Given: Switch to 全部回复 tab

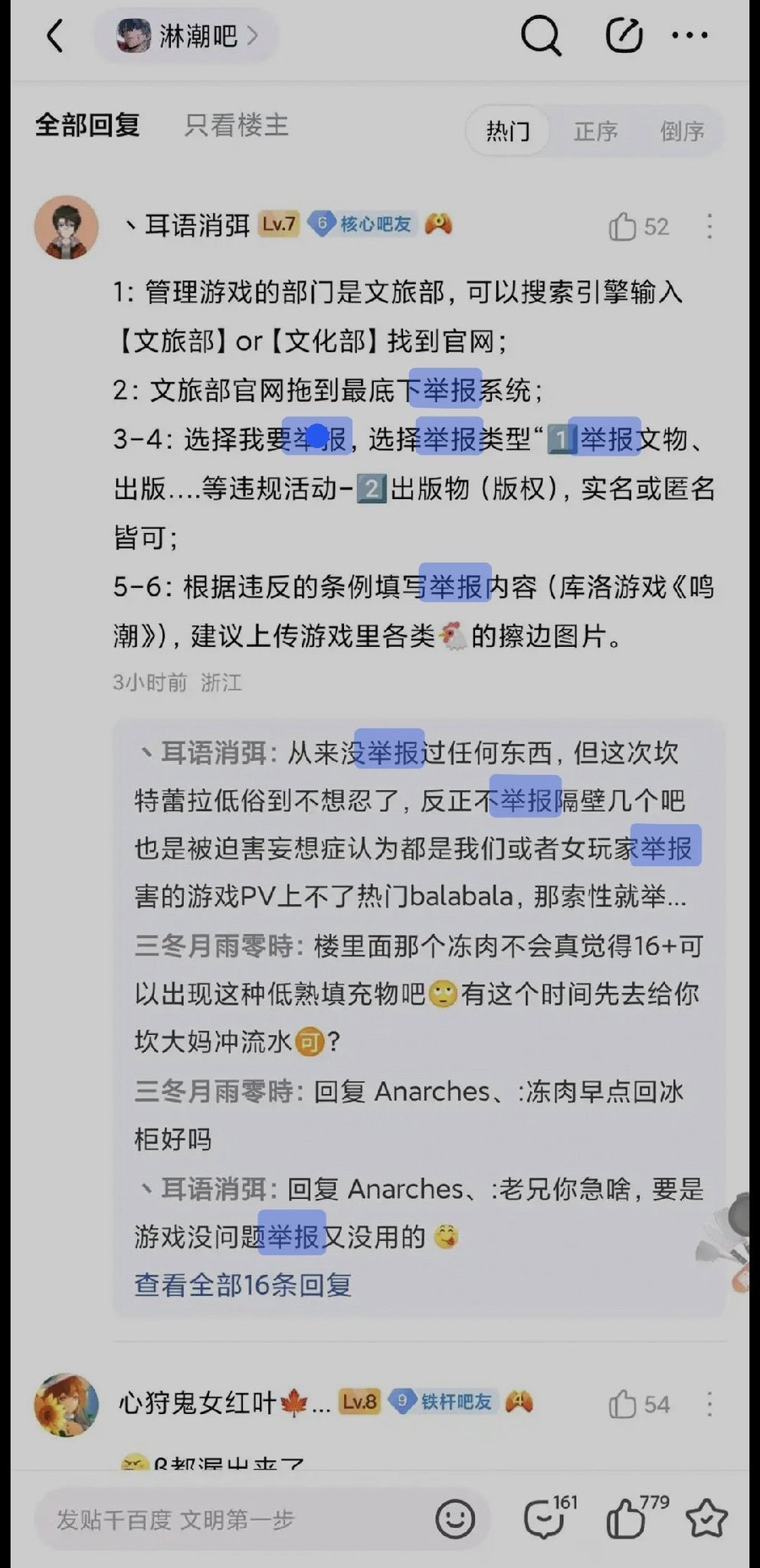Looking at the screenshot, I should pos(87,125).
